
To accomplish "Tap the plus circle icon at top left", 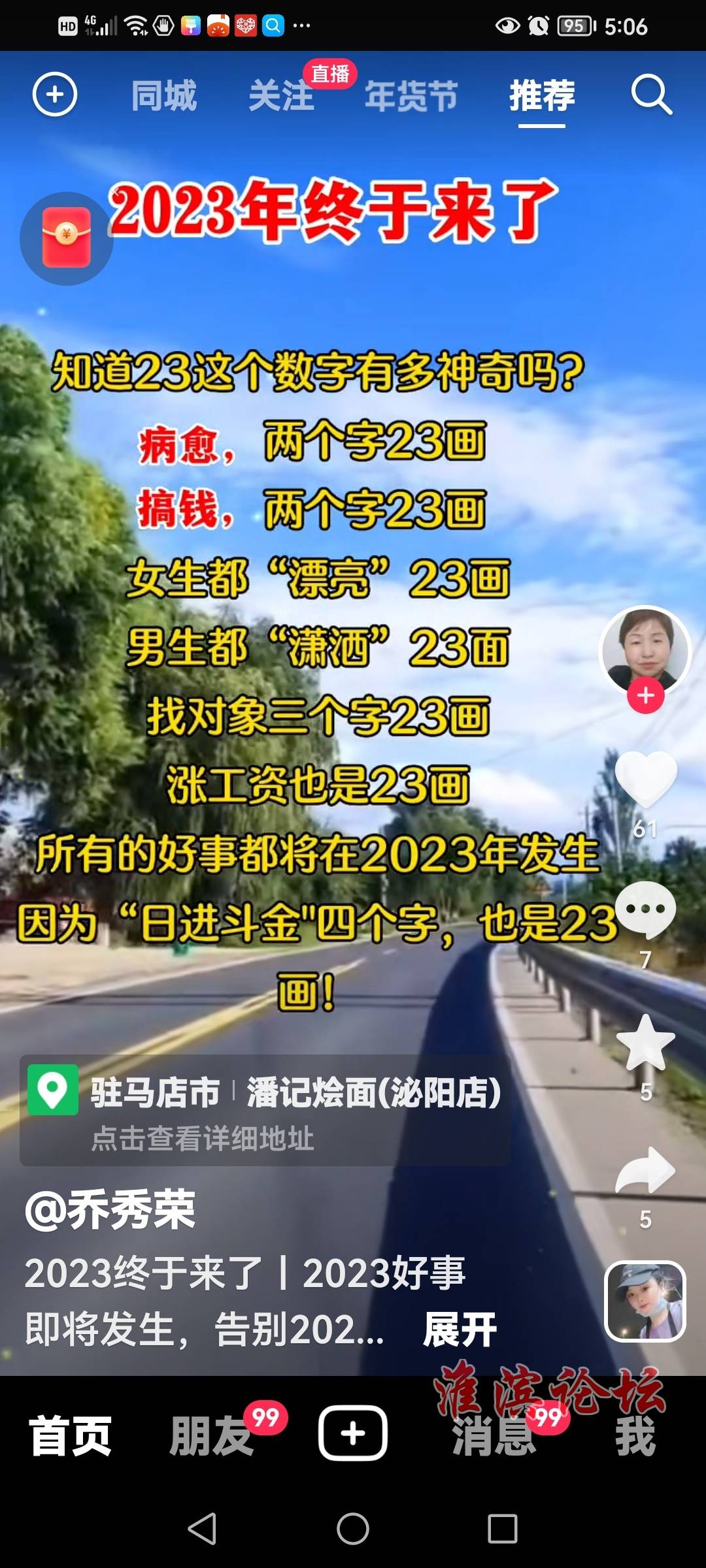I will click(55, 95).
